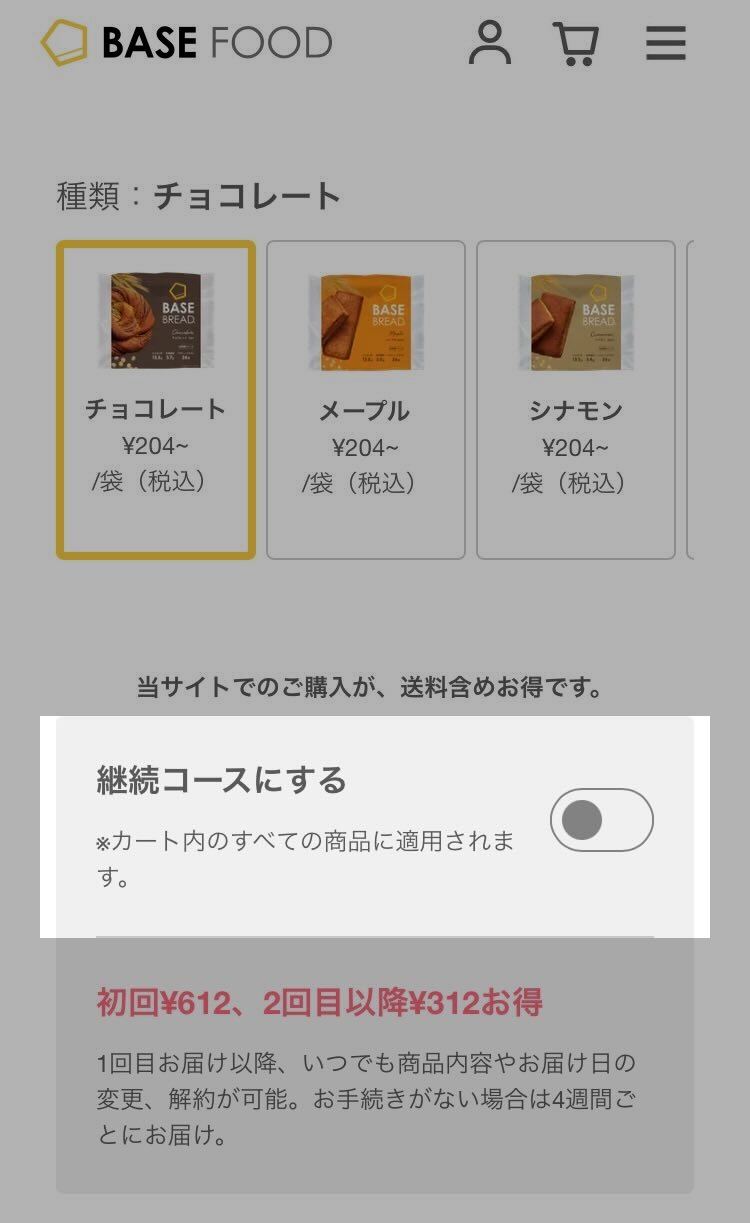Open the shopping cart

tap(575, 44)
